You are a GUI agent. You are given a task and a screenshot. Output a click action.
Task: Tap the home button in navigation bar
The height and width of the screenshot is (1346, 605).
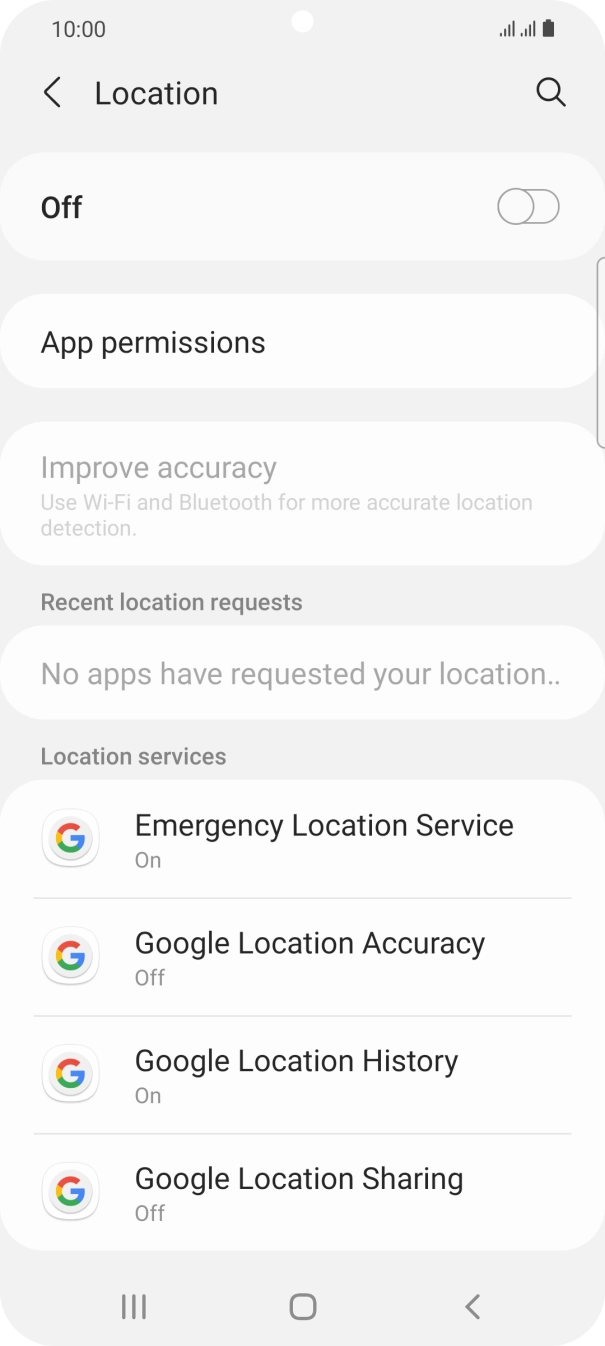click(302, 1306)
